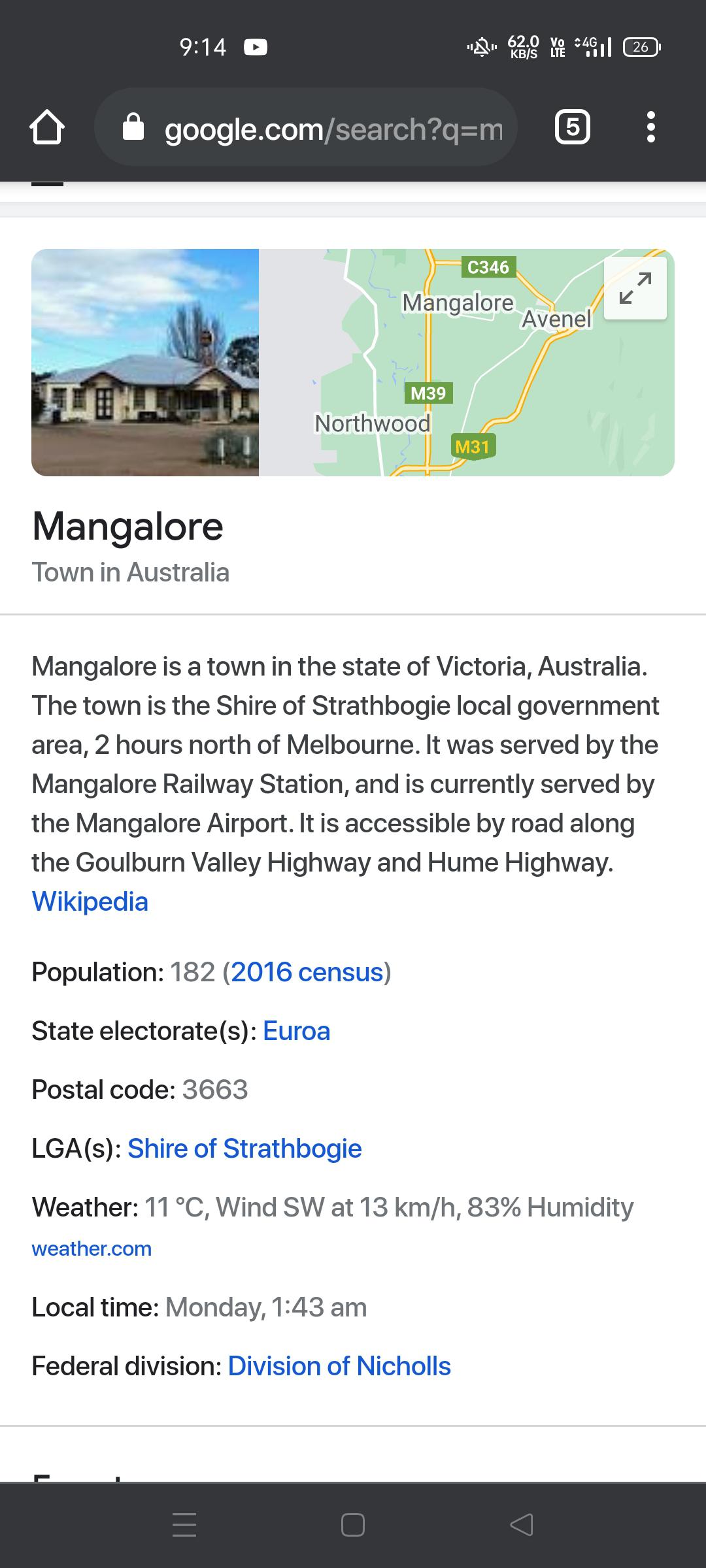Open the Division of Nicholls link

(x=339, y=1365)
